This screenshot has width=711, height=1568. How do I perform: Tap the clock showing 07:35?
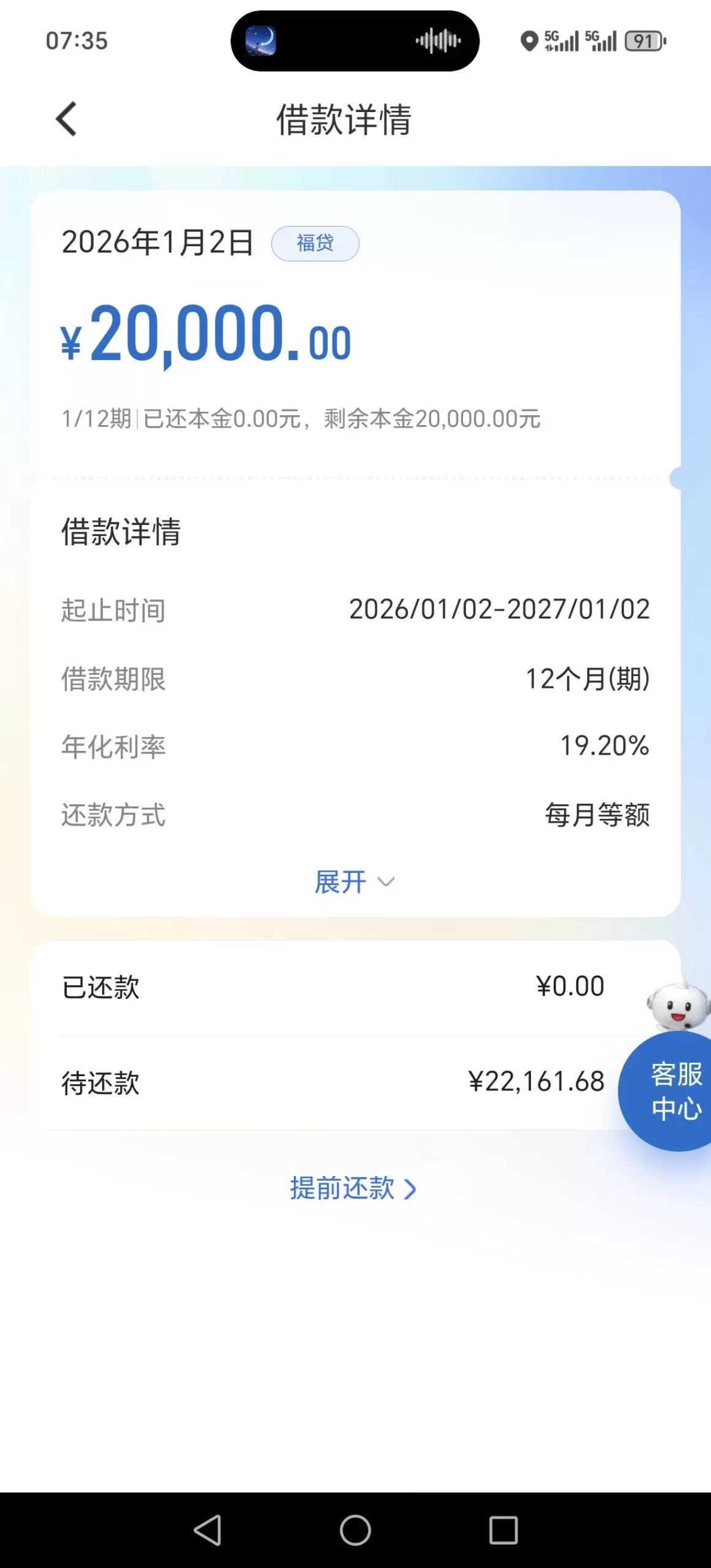pos(76,40)
